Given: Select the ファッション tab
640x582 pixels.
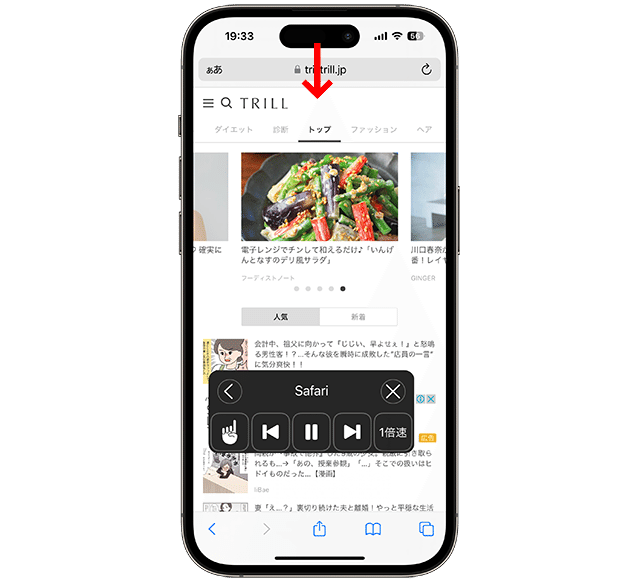Looking at the screenshot, I should [374, 130].
